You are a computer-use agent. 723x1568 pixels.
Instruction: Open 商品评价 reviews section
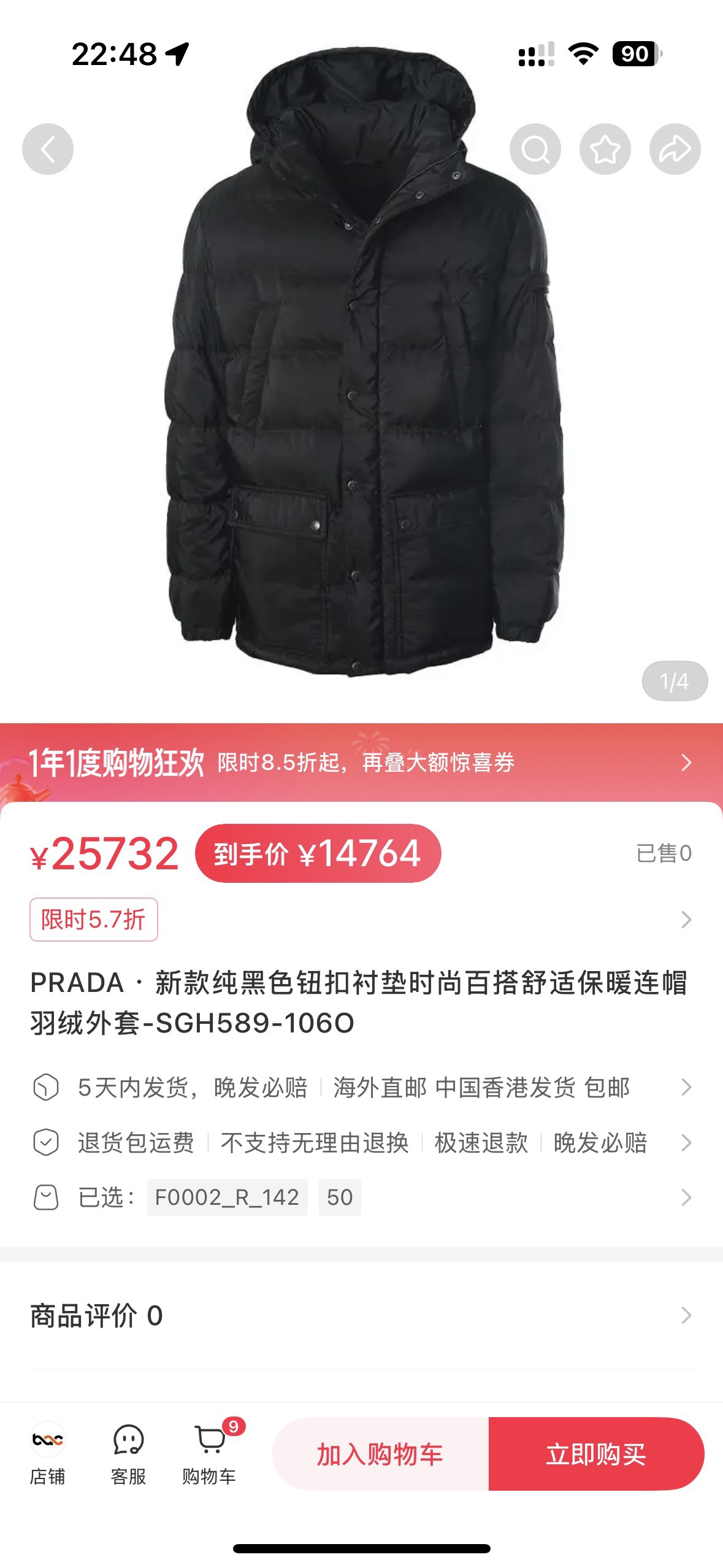pyautogui.click(x=361, y=1316)
